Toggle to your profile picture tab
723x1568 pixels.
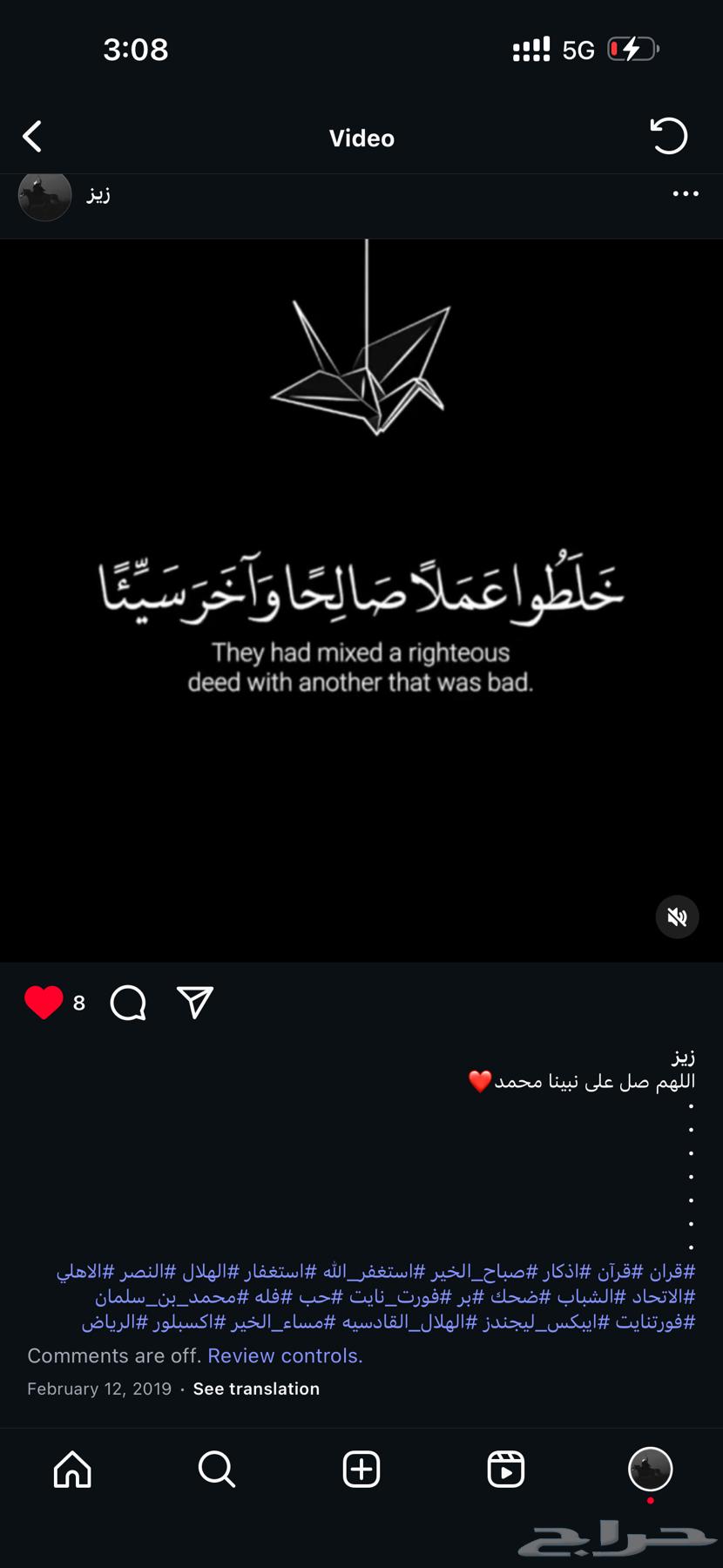pyautogui.click(x=650, y=1470)
